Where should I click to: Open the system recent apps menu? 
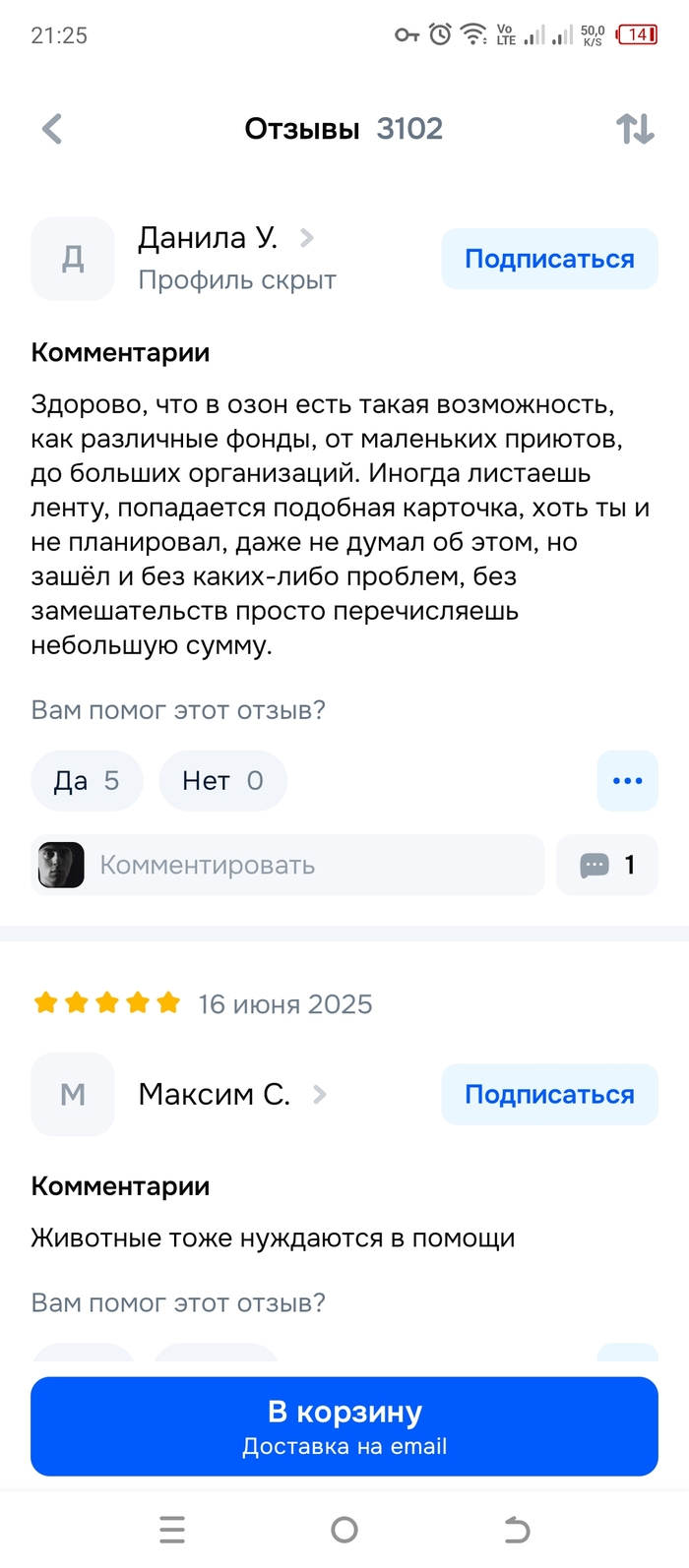pos(172,1530)
